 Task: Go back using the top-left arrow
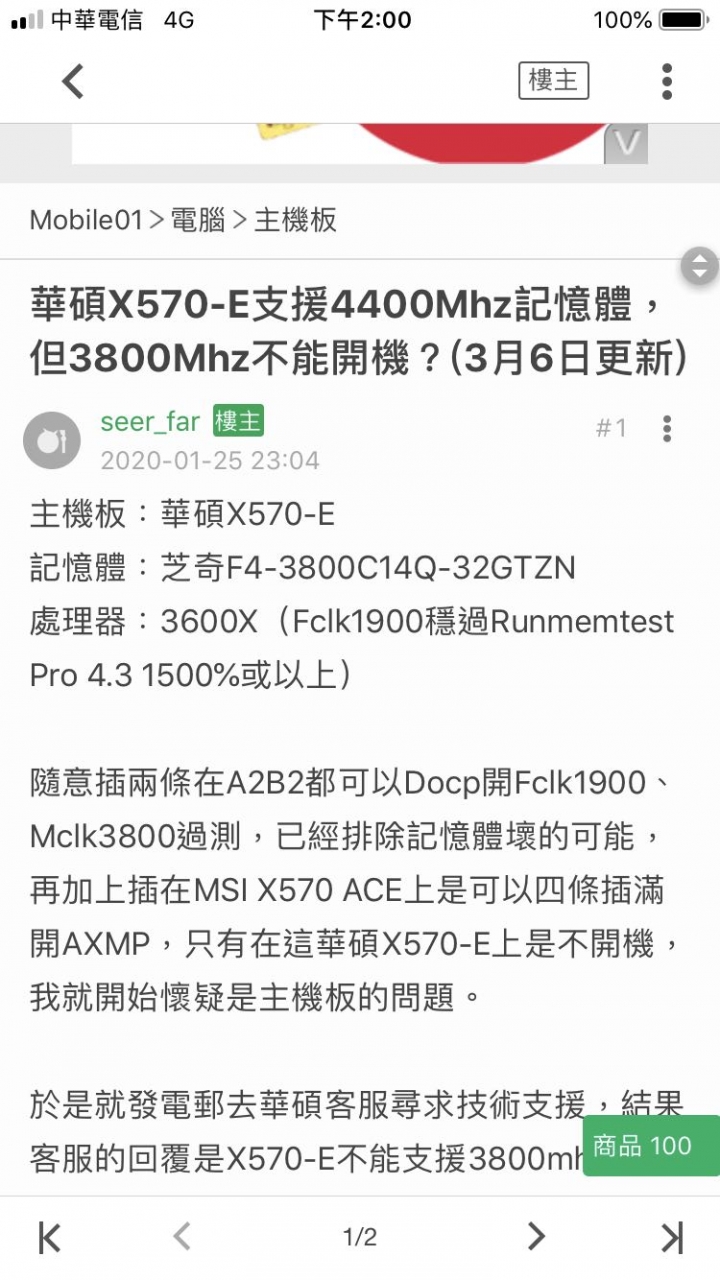tap(73, 81)
